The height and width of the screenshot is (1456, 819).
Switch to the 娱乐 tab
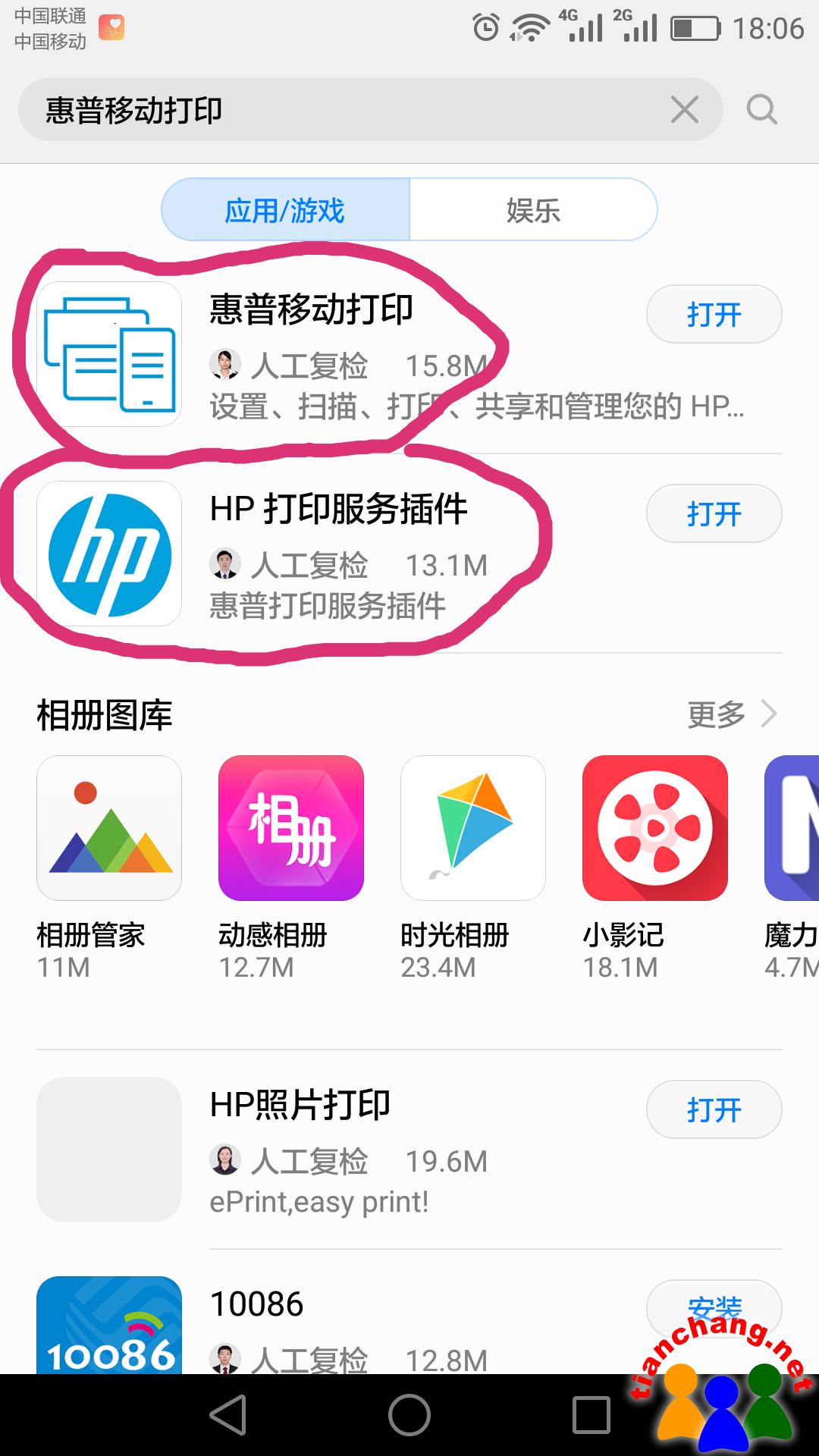click(x=533, y=210)
